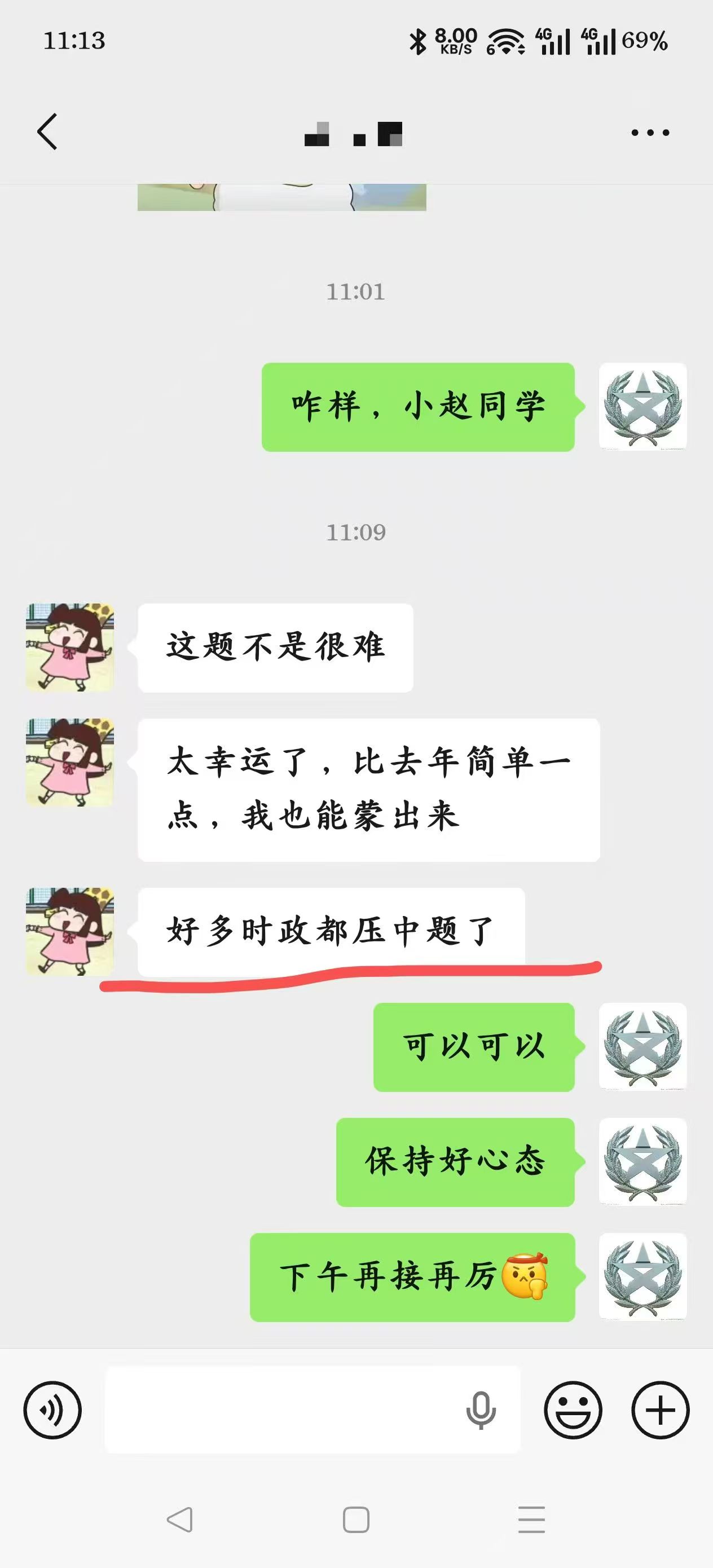Screen dimensions: 713x1568
Task: Go back to the chat list
Action: 47,131
